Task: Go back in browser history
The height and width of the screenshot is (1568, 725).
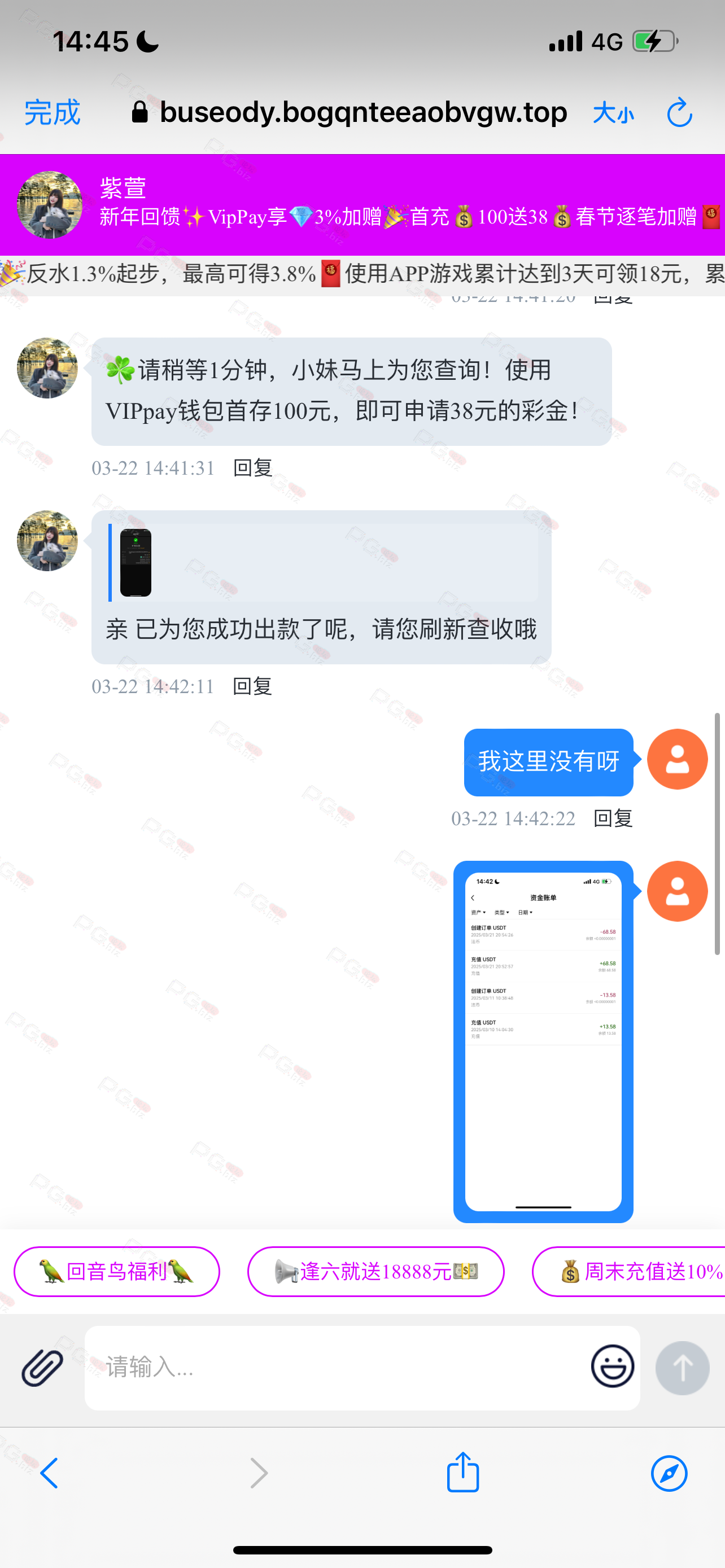Action: [x=49, y=1473]
